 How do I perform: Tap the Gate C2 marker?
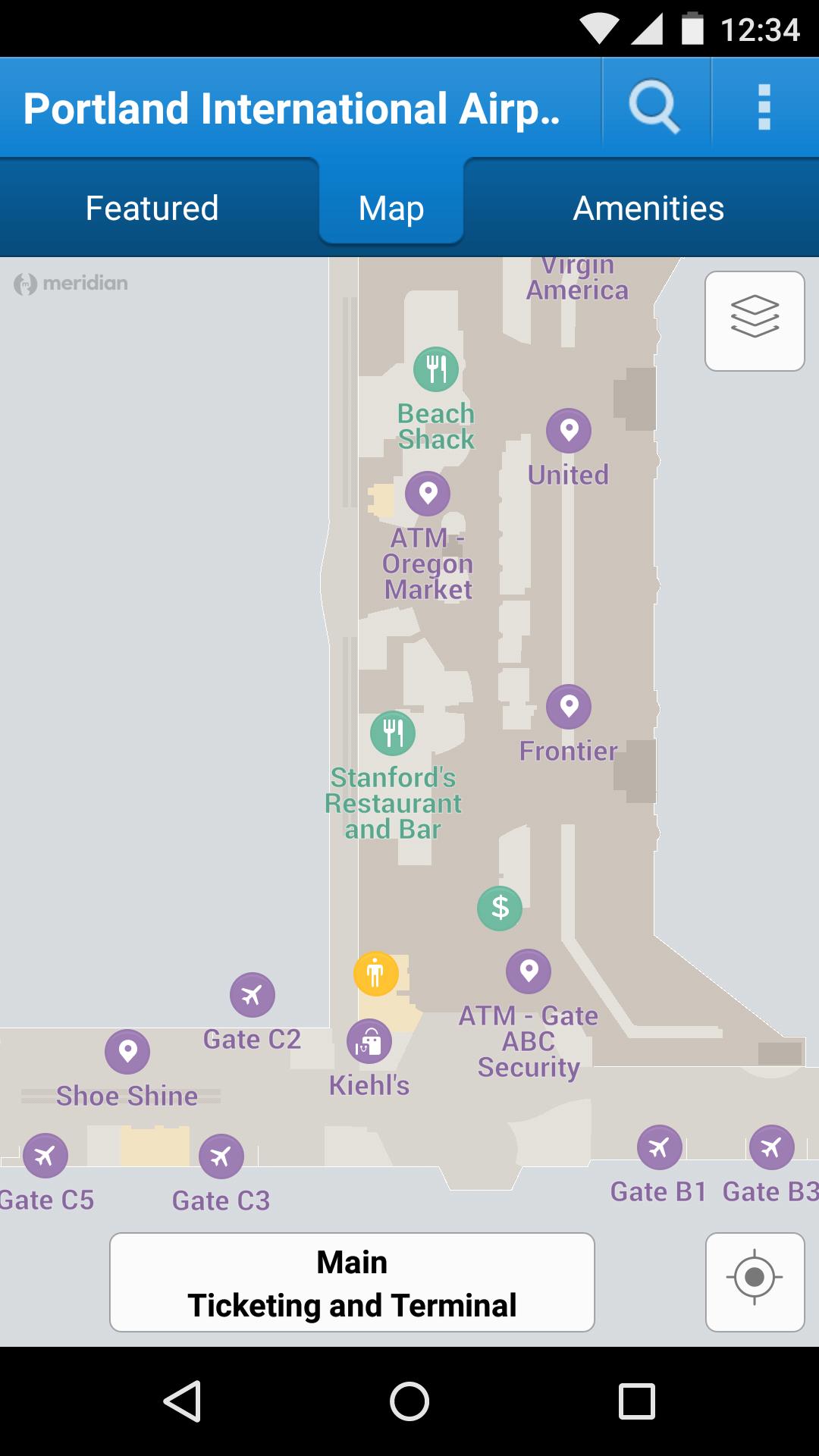pyautogui.click(x=253, y=995)
